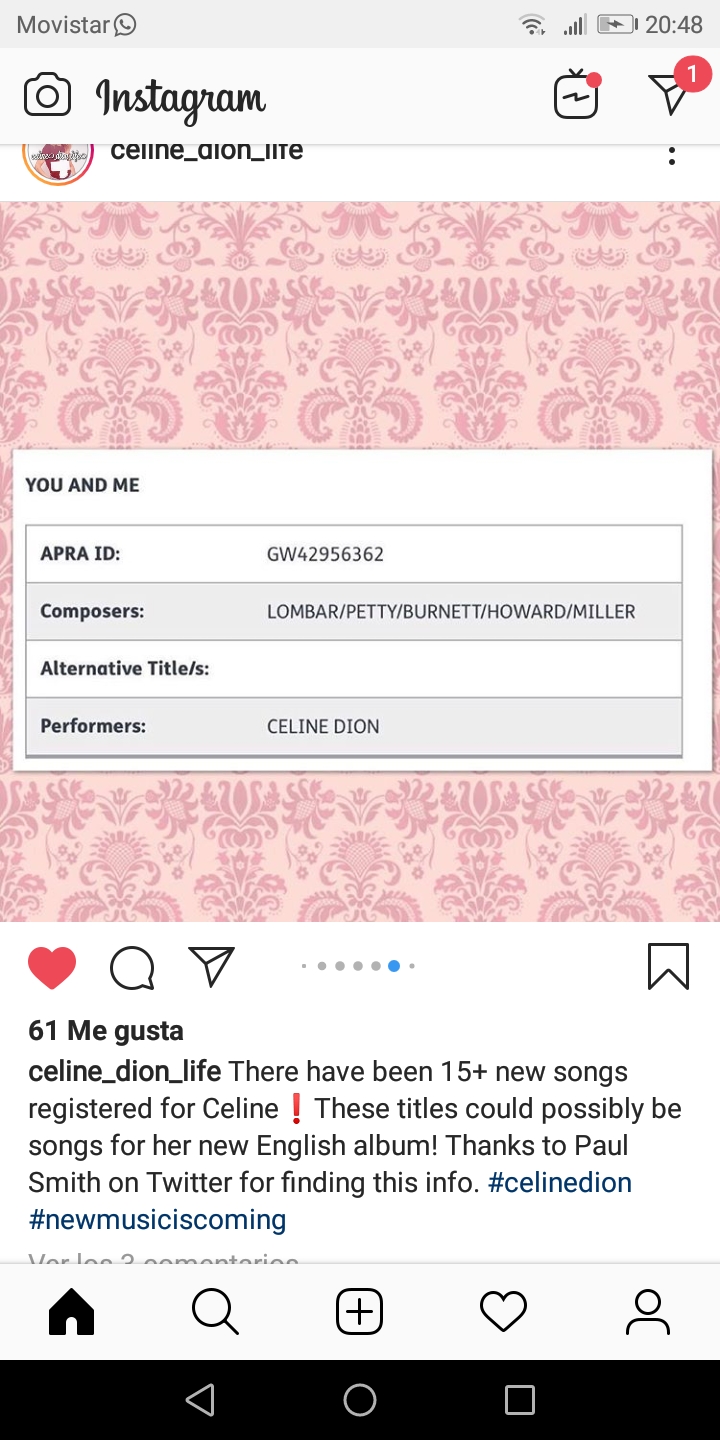View the 61 Me gusta likes list
This screenshot has height=1440, width=720.
(106, 1030)
